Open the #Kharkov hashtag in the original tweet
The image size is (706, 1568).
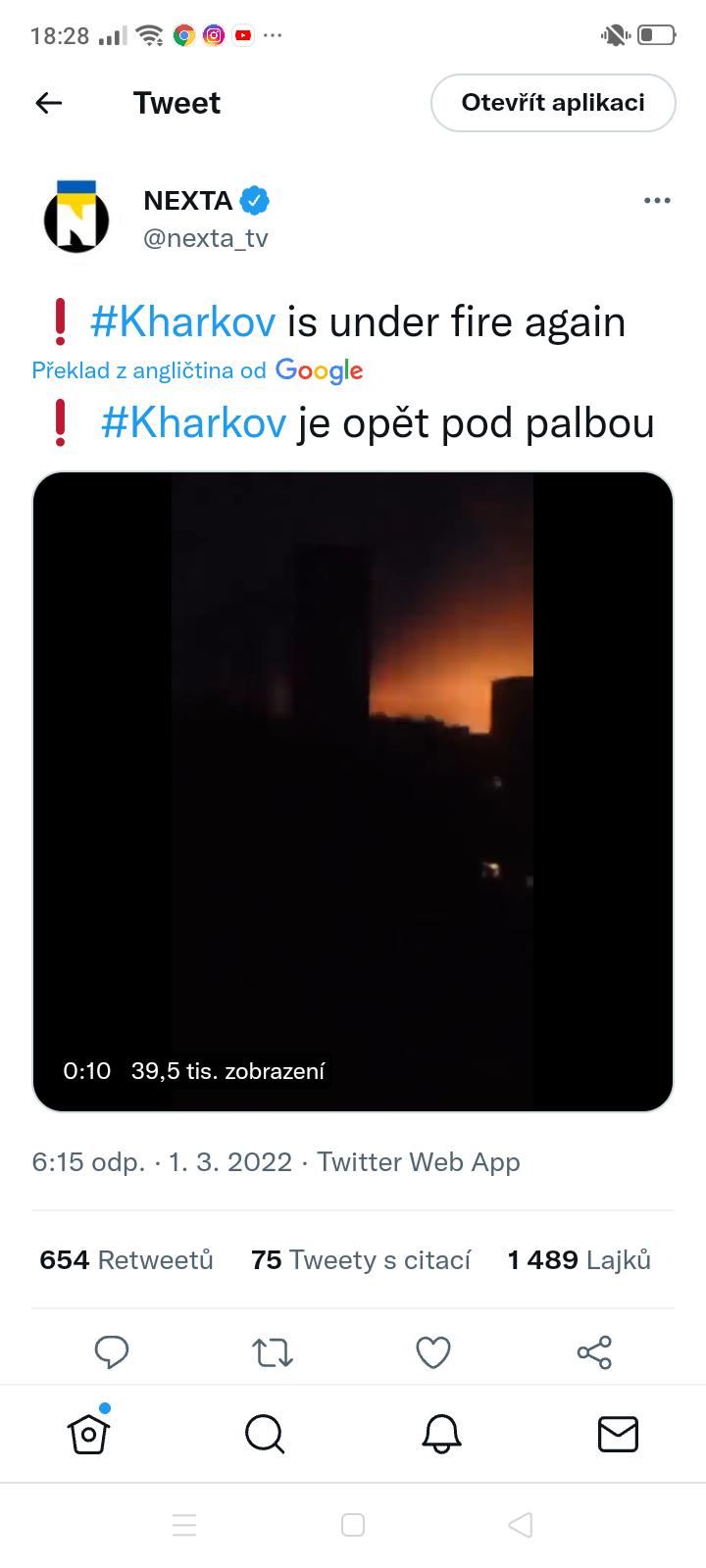tap(182, 321)
